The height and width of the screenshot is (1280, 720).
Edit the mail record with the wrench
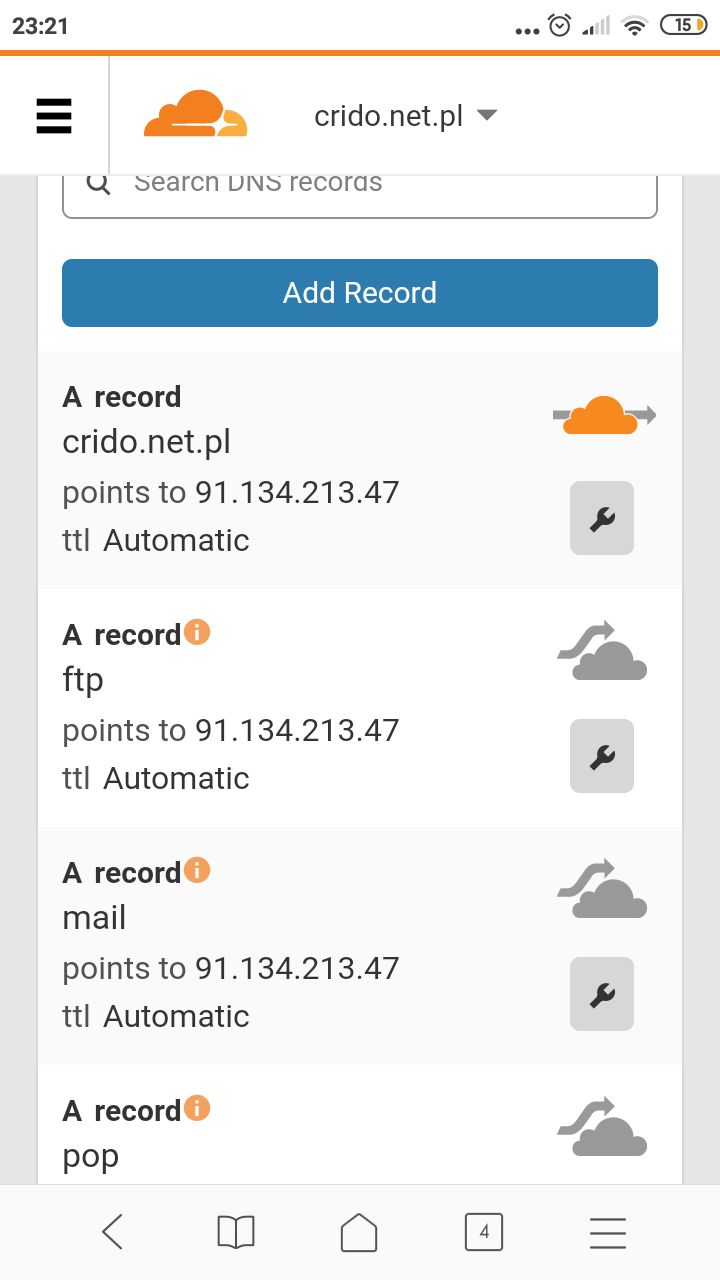(602, 994)
